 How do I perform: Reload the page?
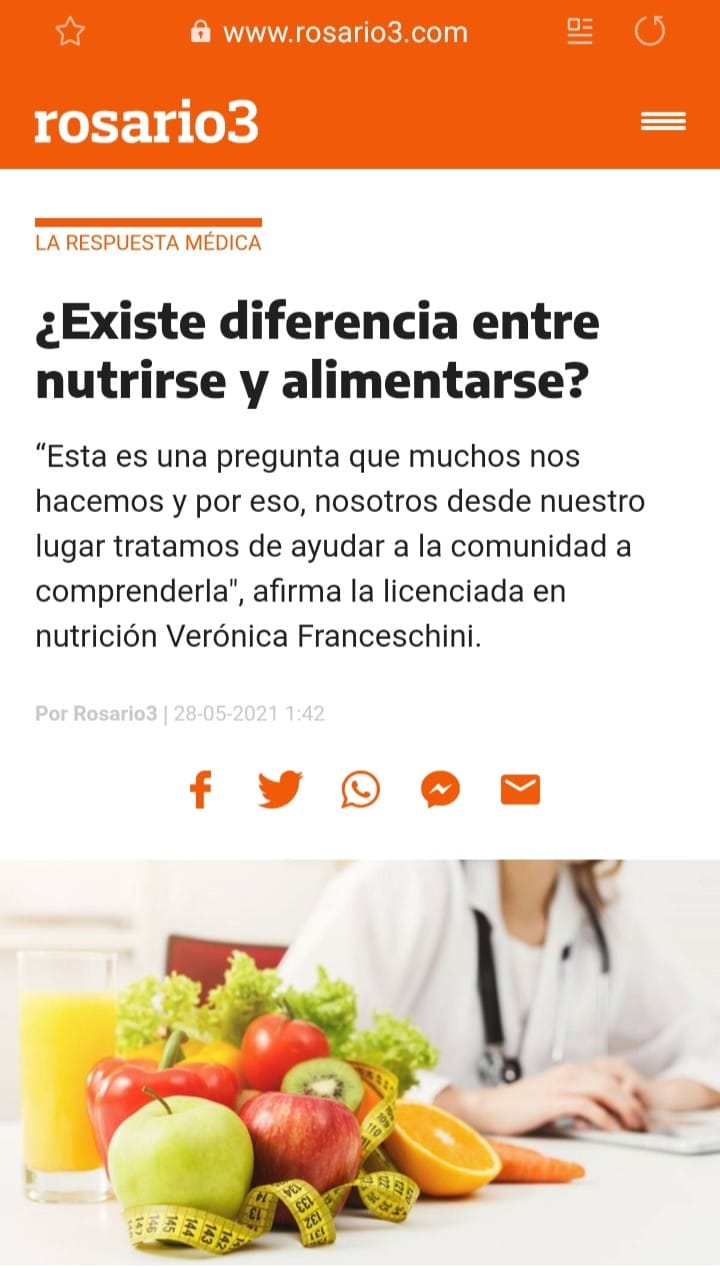pos(650,32)
